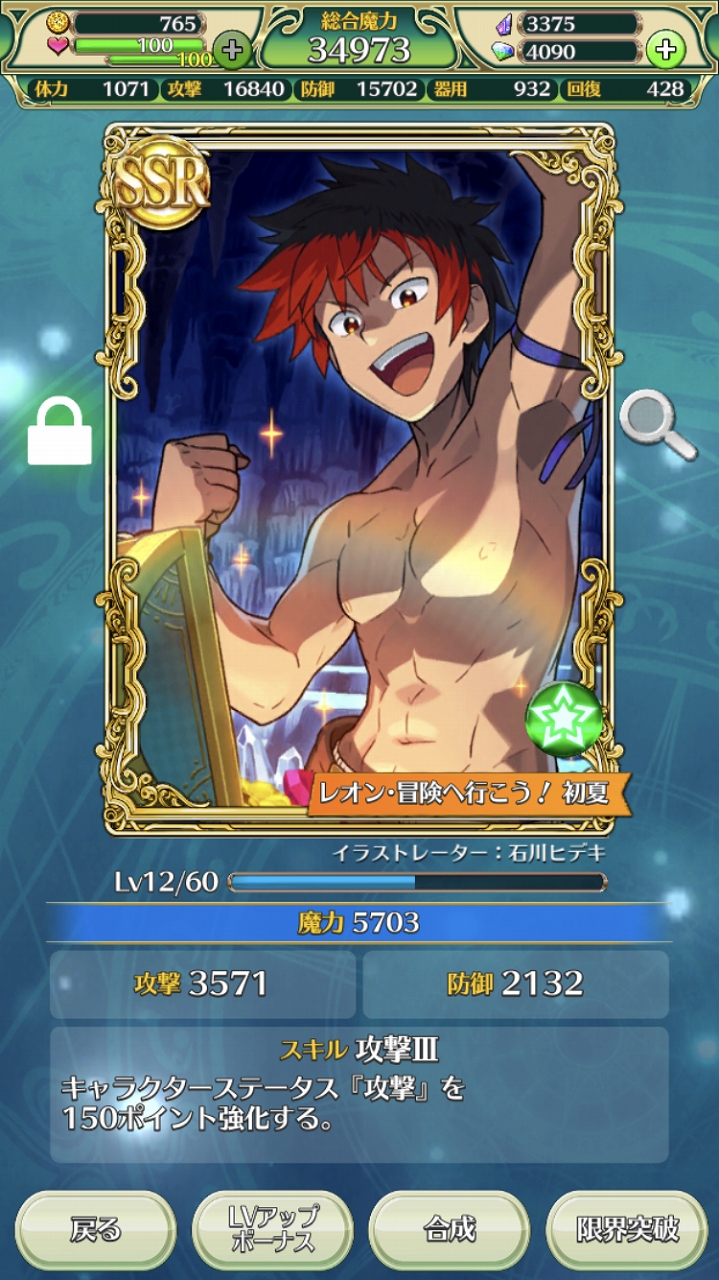
Task: Open 限界突破 limit break
Action: 627,1229
